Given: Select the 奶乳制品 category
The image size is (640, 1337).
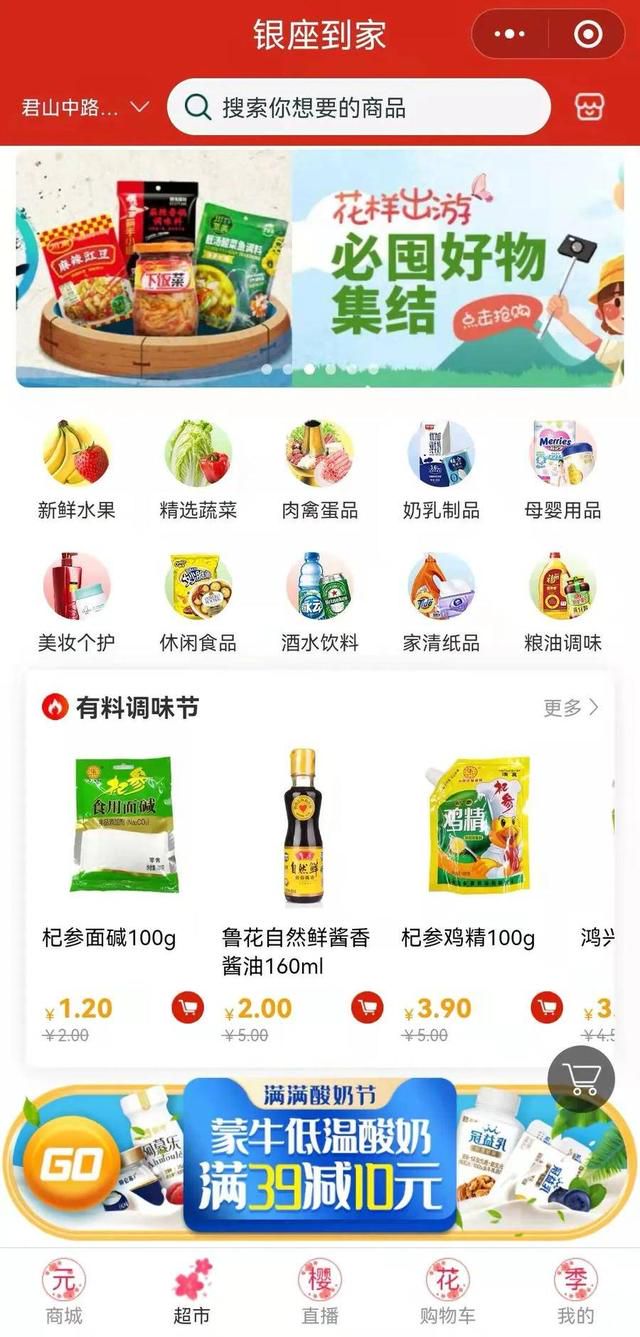Looking at the screenshot, I should 441,469.
